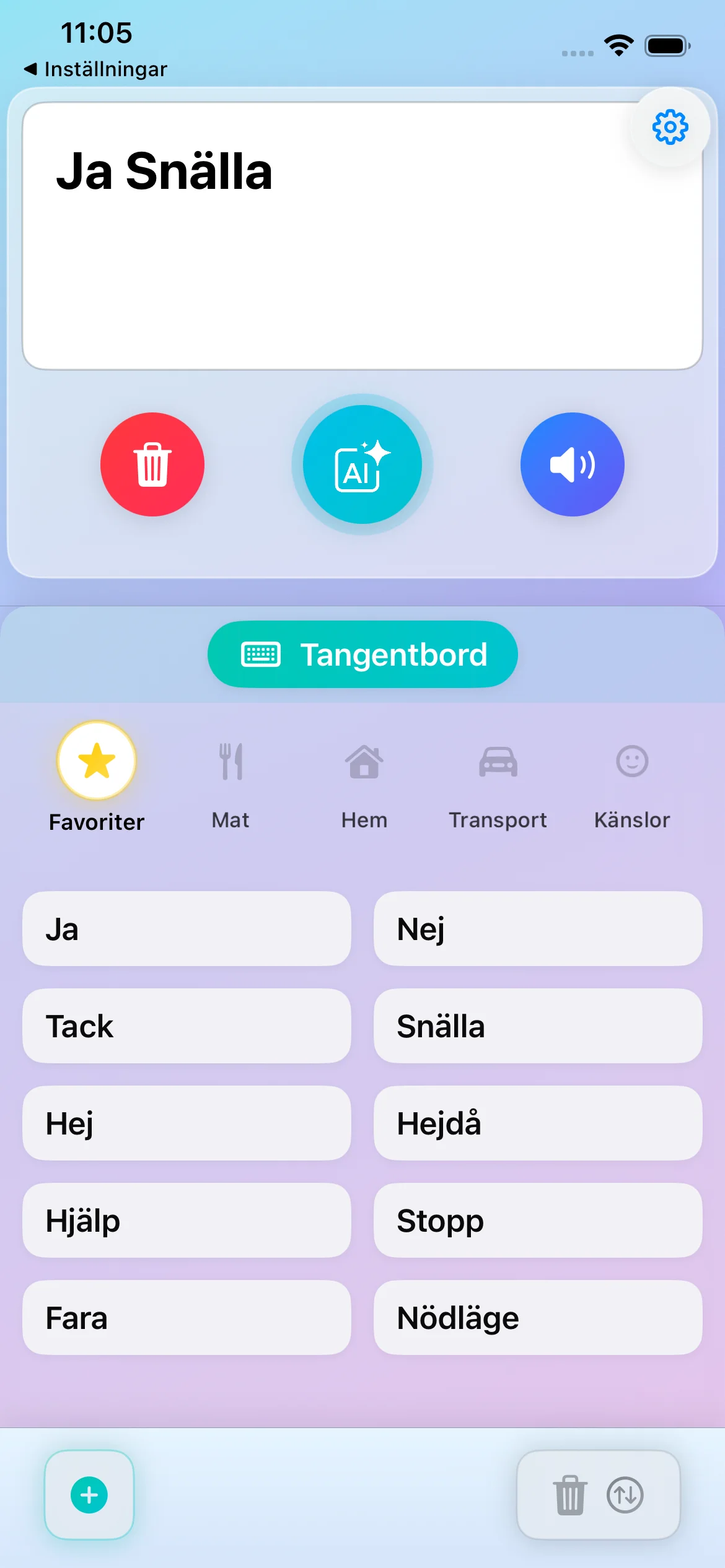Image resolution: width=725 pixels, height=1568 pixels.
Task: Go back to Inställningar
Action: pyautogui.click(x=96, y=69)
